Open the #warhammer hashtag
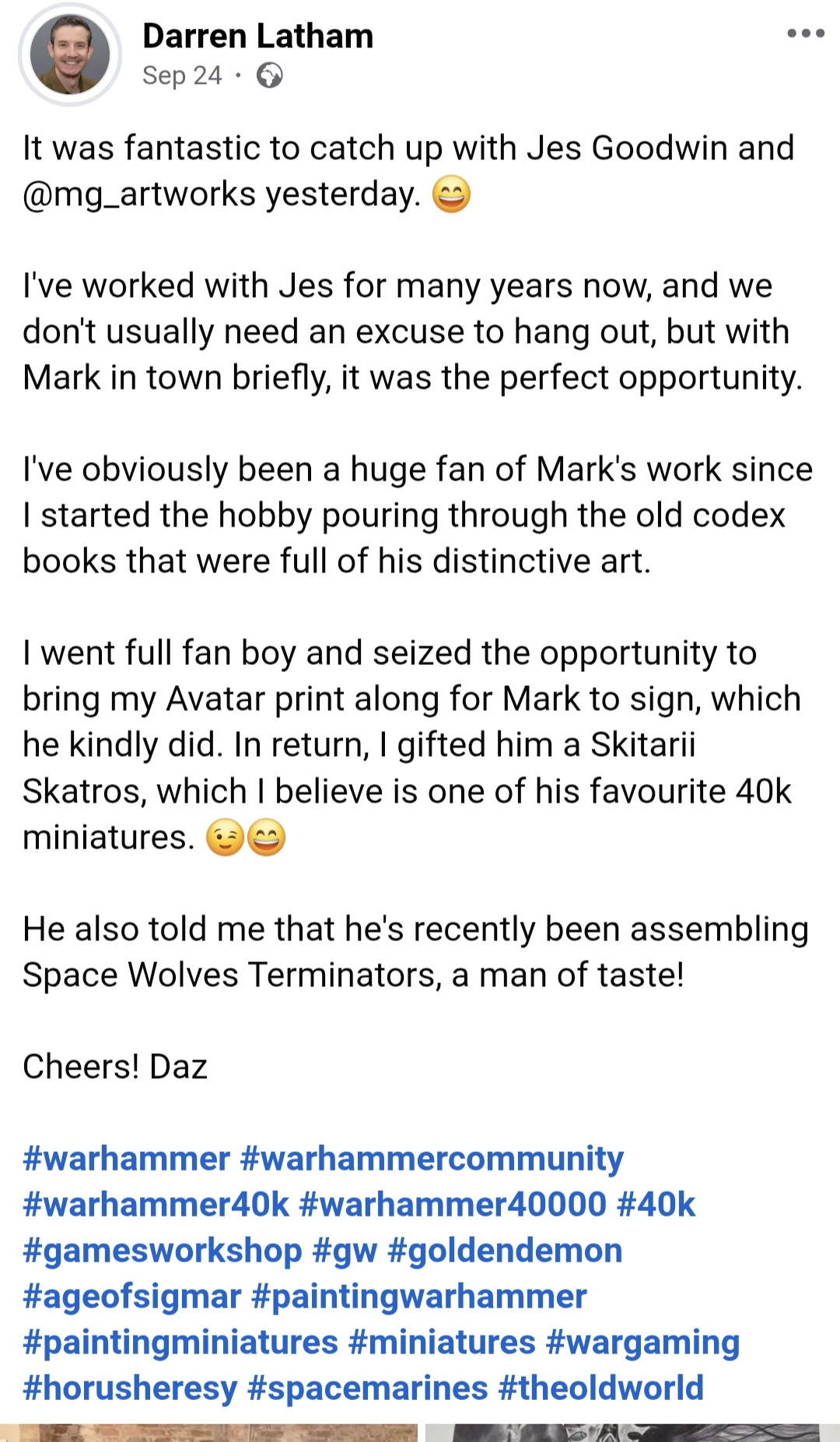 126,1159
